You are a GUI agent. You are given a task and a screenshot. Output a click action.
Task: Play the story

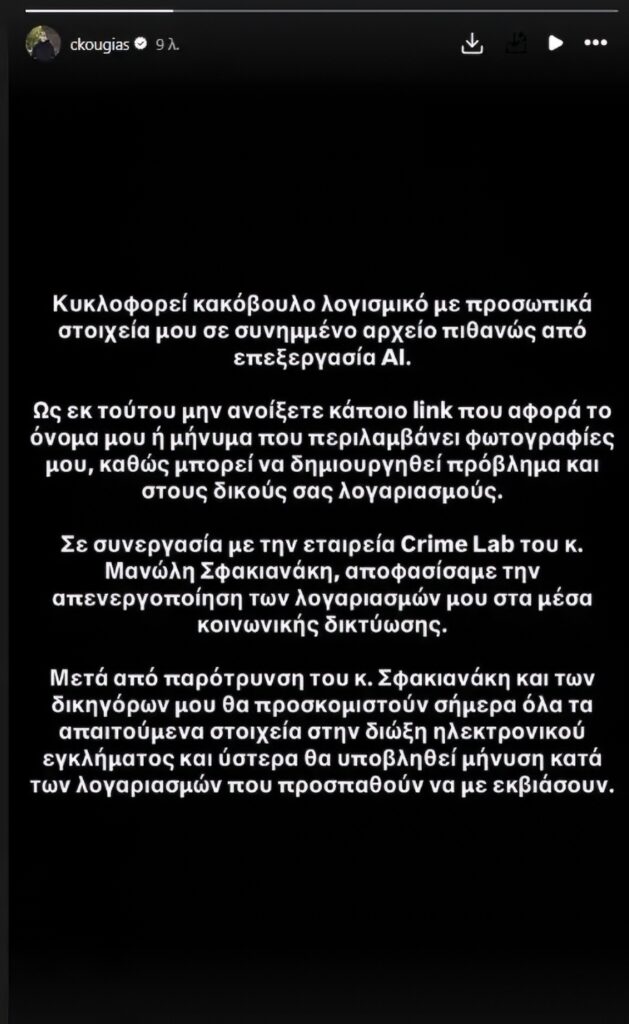(556, 43)
